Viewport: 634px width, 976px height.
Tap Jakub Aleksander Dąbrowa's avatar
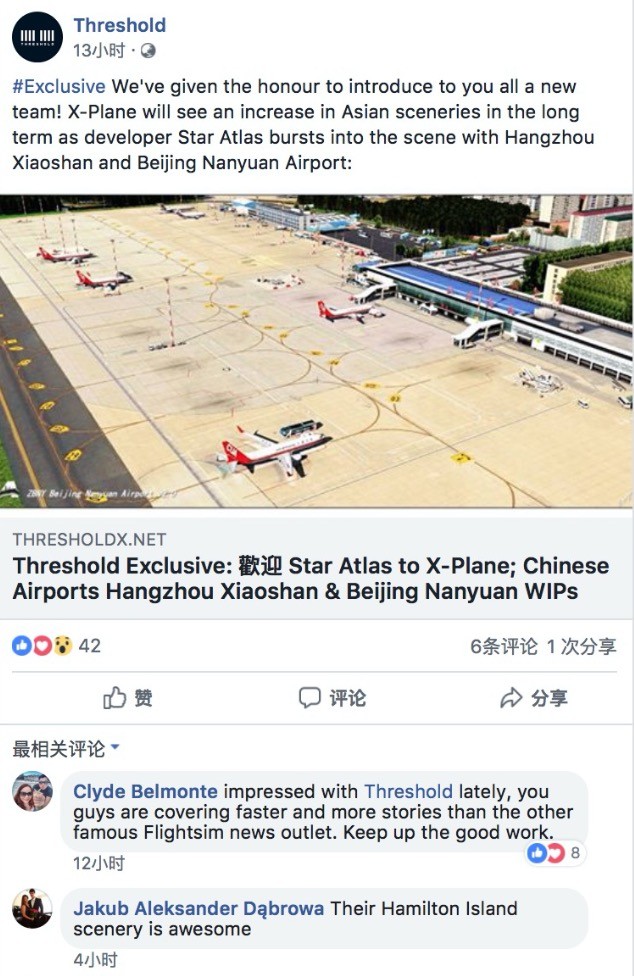pyautogui.click(x=32, y=909)
